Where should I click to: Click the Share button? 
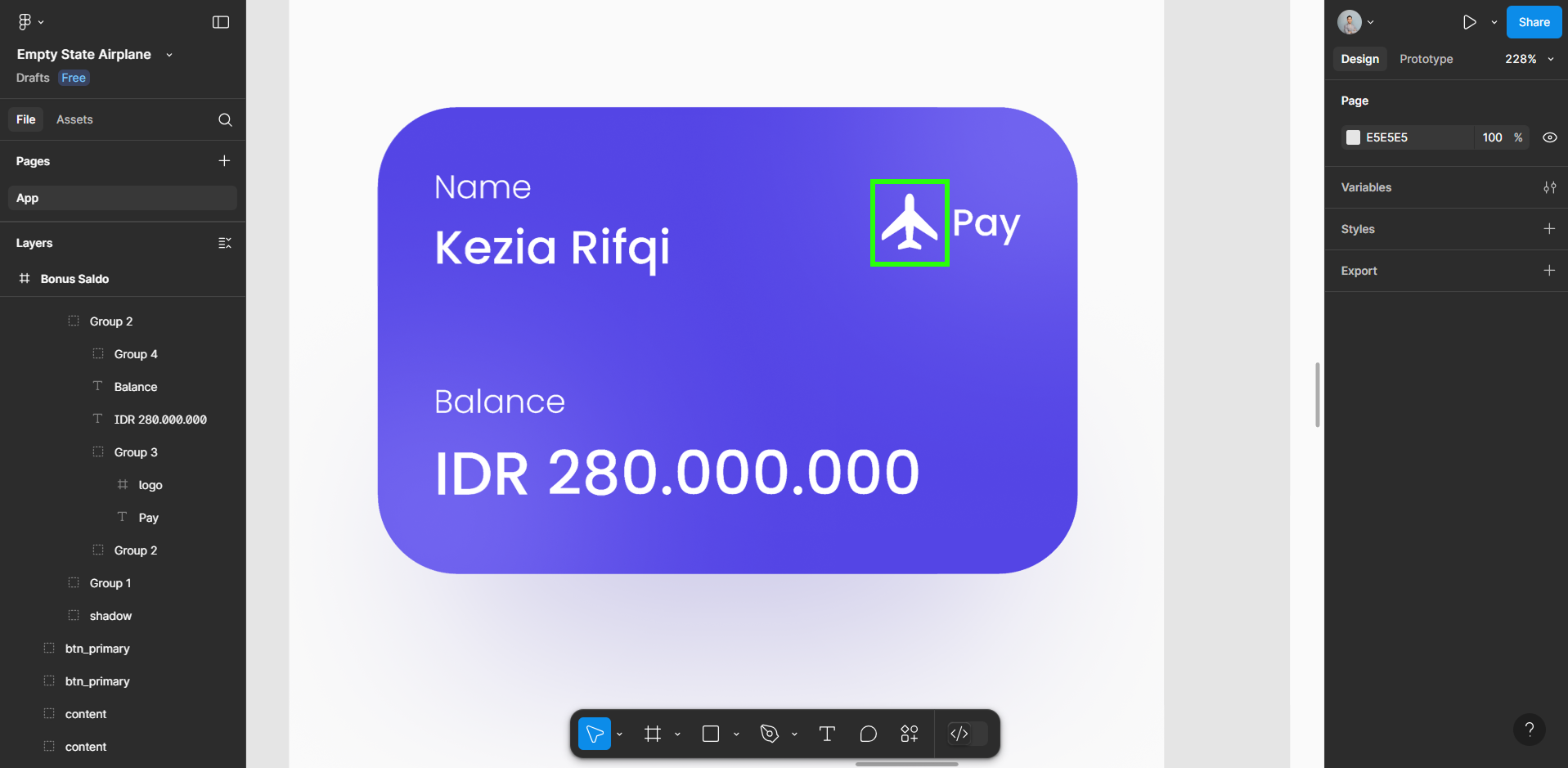[x=1534, y=22]
